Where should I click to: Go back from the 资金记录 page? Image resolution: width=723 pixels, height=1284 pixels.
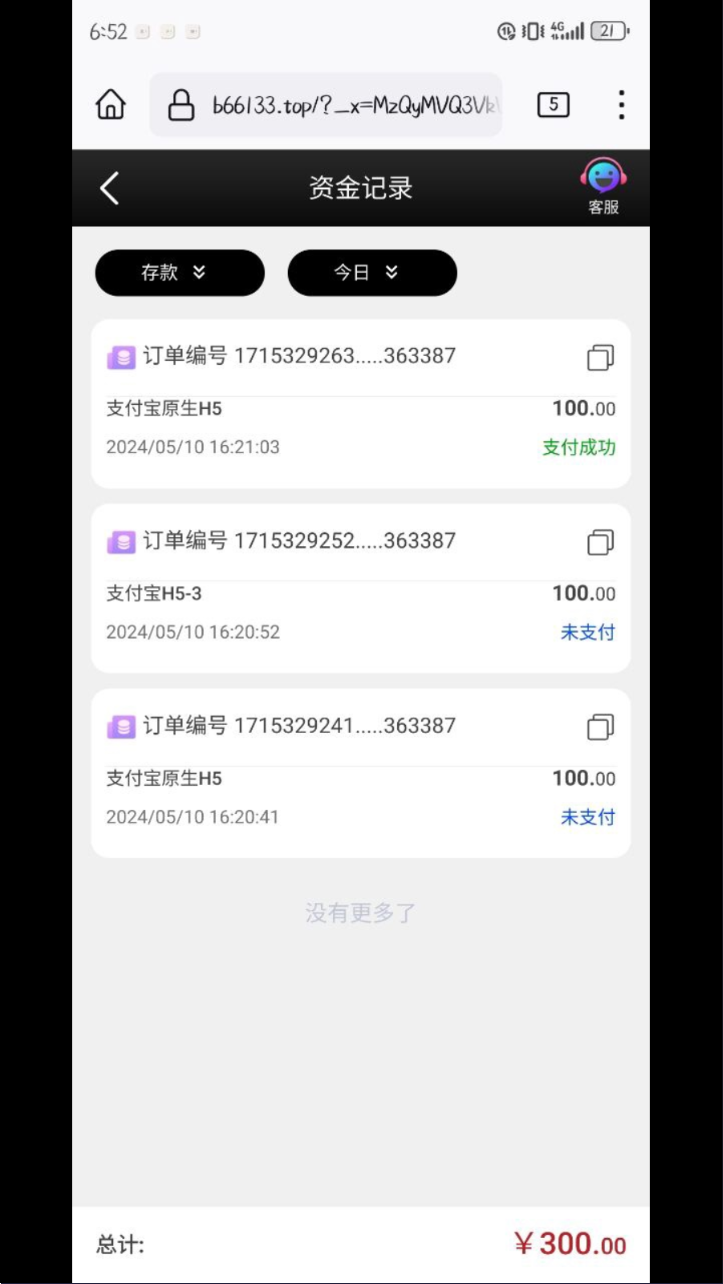[x=110, y=188]
